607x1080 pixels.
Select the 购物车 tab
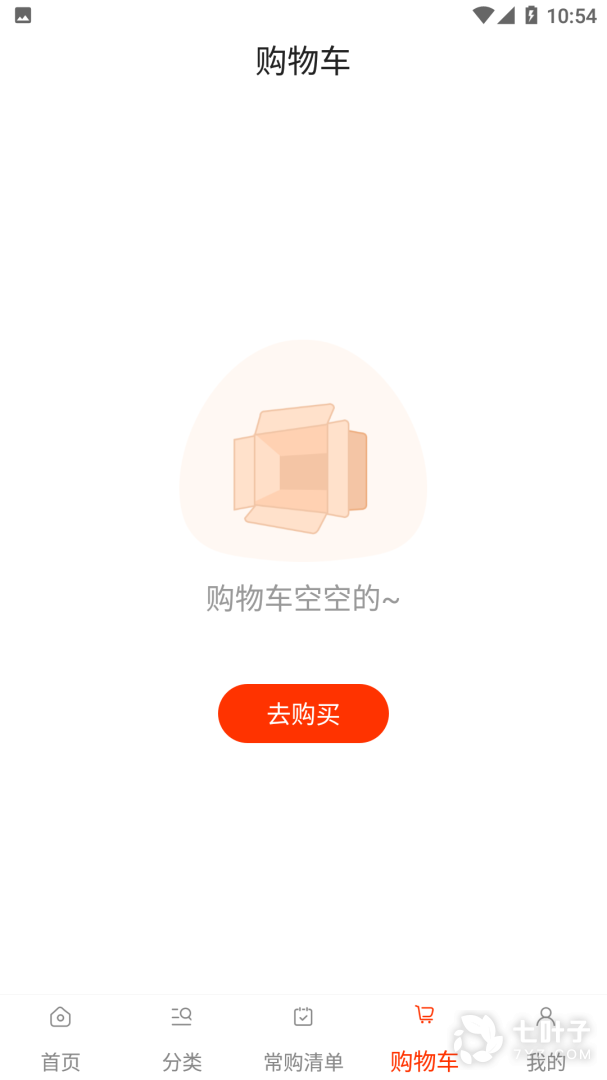pos(424,1038)
